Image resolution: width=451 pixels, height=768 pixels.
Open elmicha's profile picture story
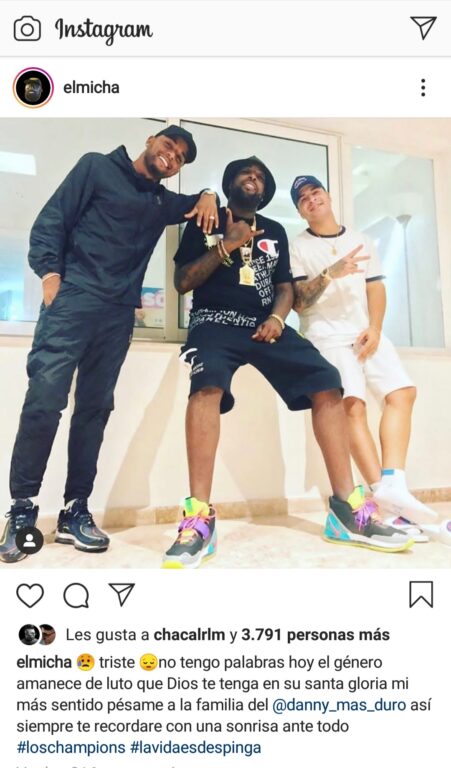(33, 88)
